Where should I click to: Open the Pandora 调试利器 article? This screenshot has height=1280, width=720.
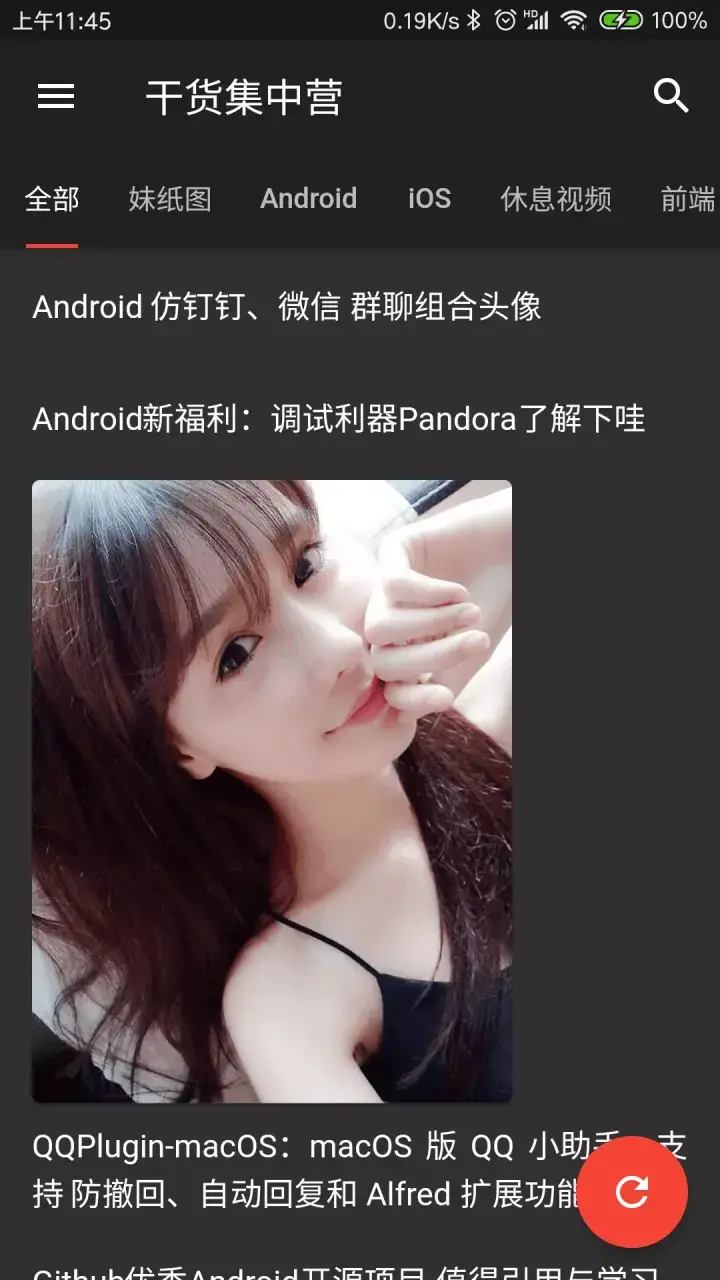[340, 419]
